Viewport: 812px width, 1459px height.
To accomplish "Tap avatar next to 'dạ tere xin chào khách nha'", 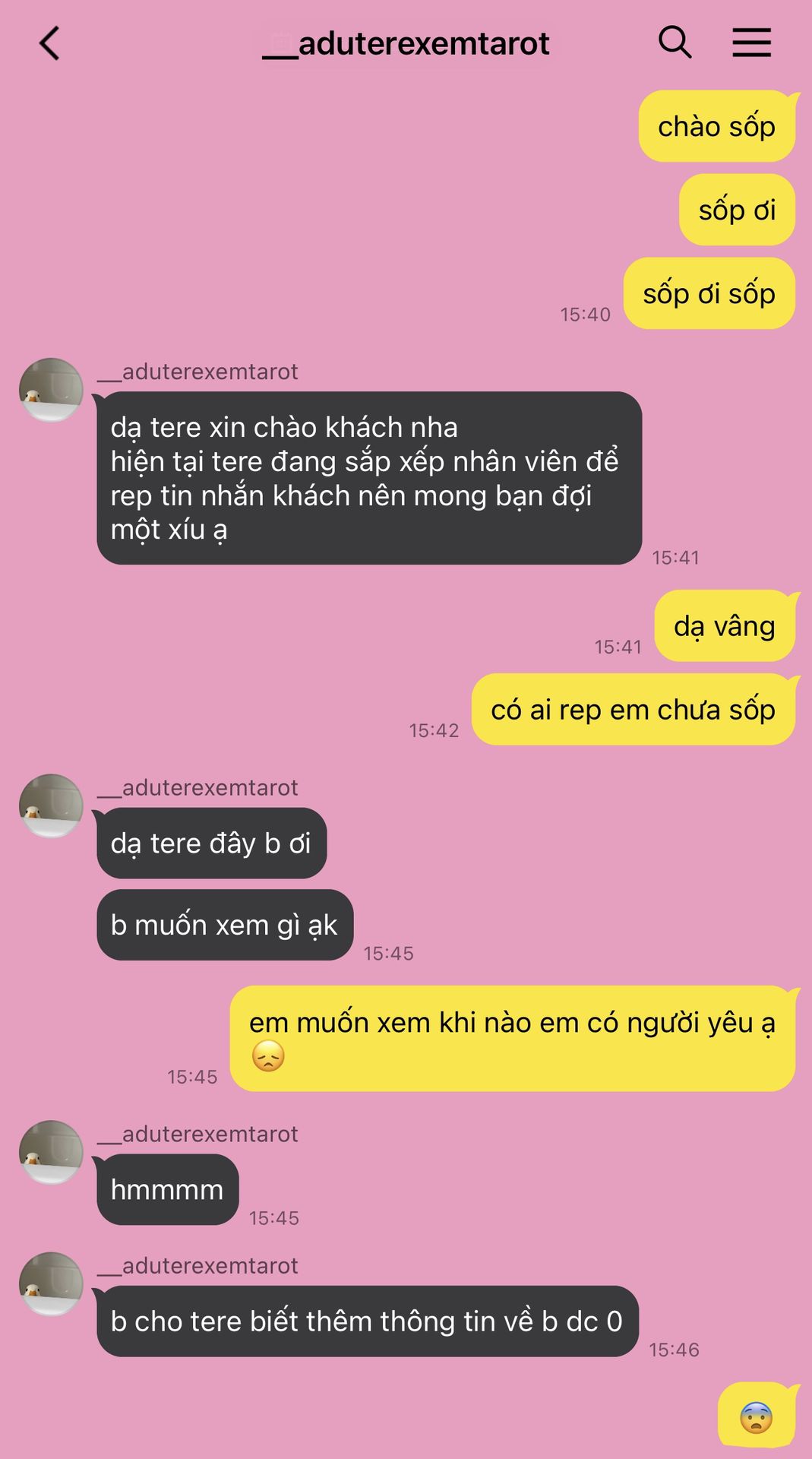I will pyautogui.click(x=51, y=390).
